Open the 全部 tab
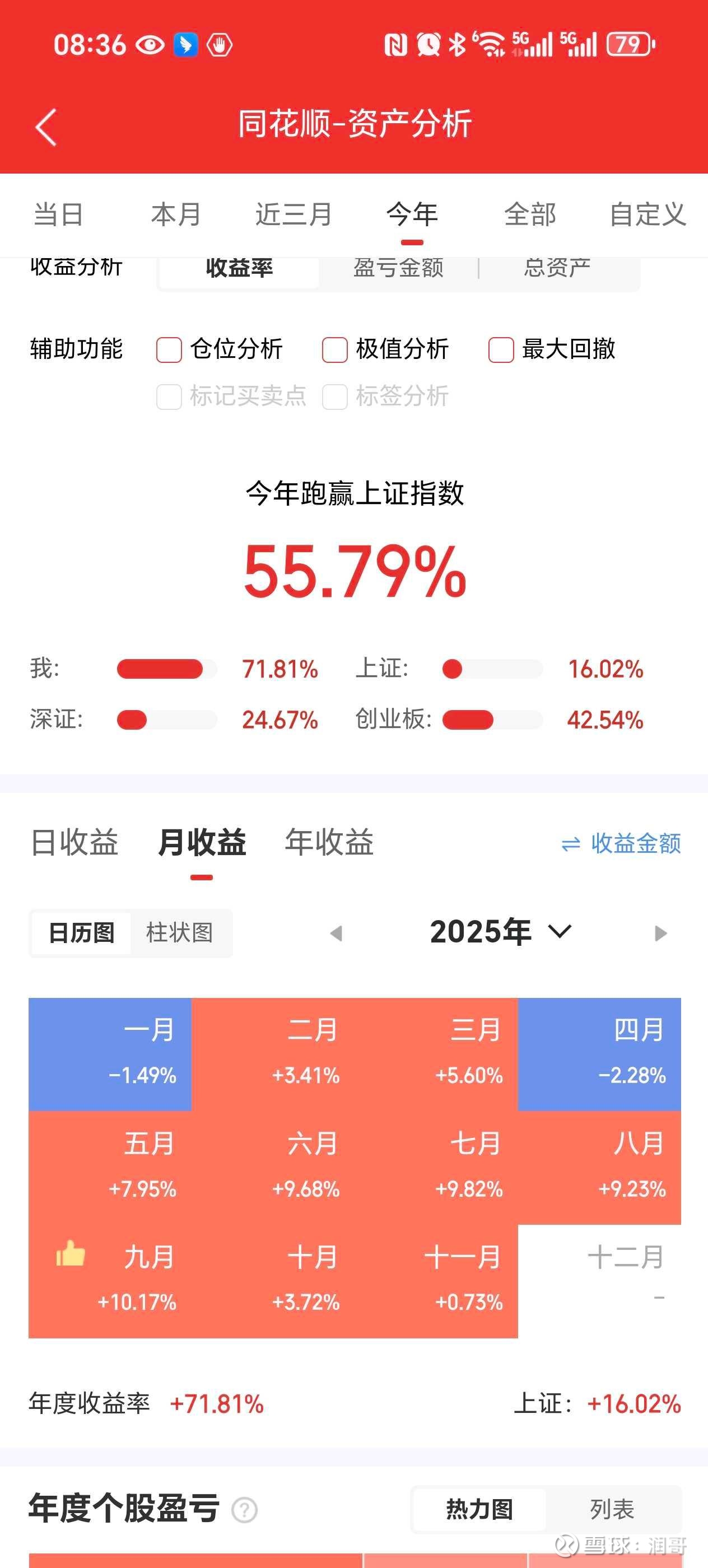Screen dimensions: 708x1568 530,214
